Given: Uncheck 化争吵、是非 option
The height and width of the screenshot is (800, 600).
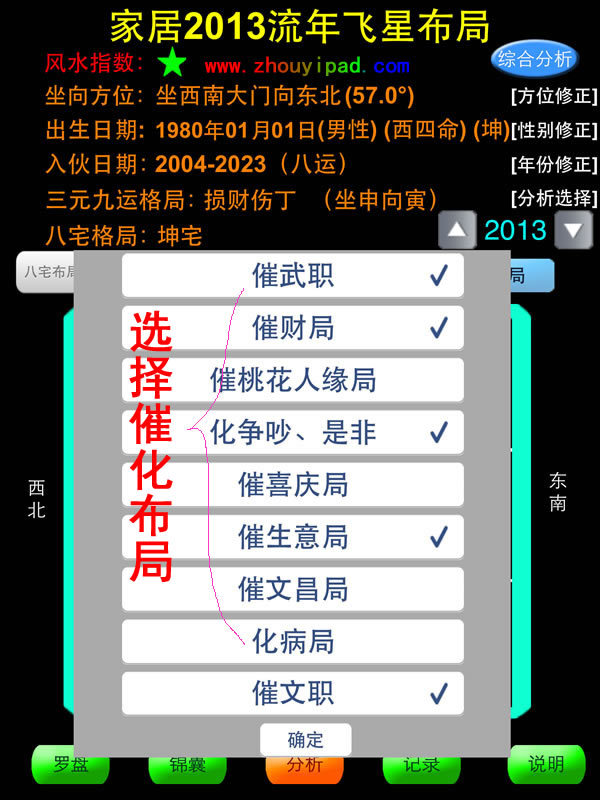Looking at the screenshot, I should tap(293, 432).
